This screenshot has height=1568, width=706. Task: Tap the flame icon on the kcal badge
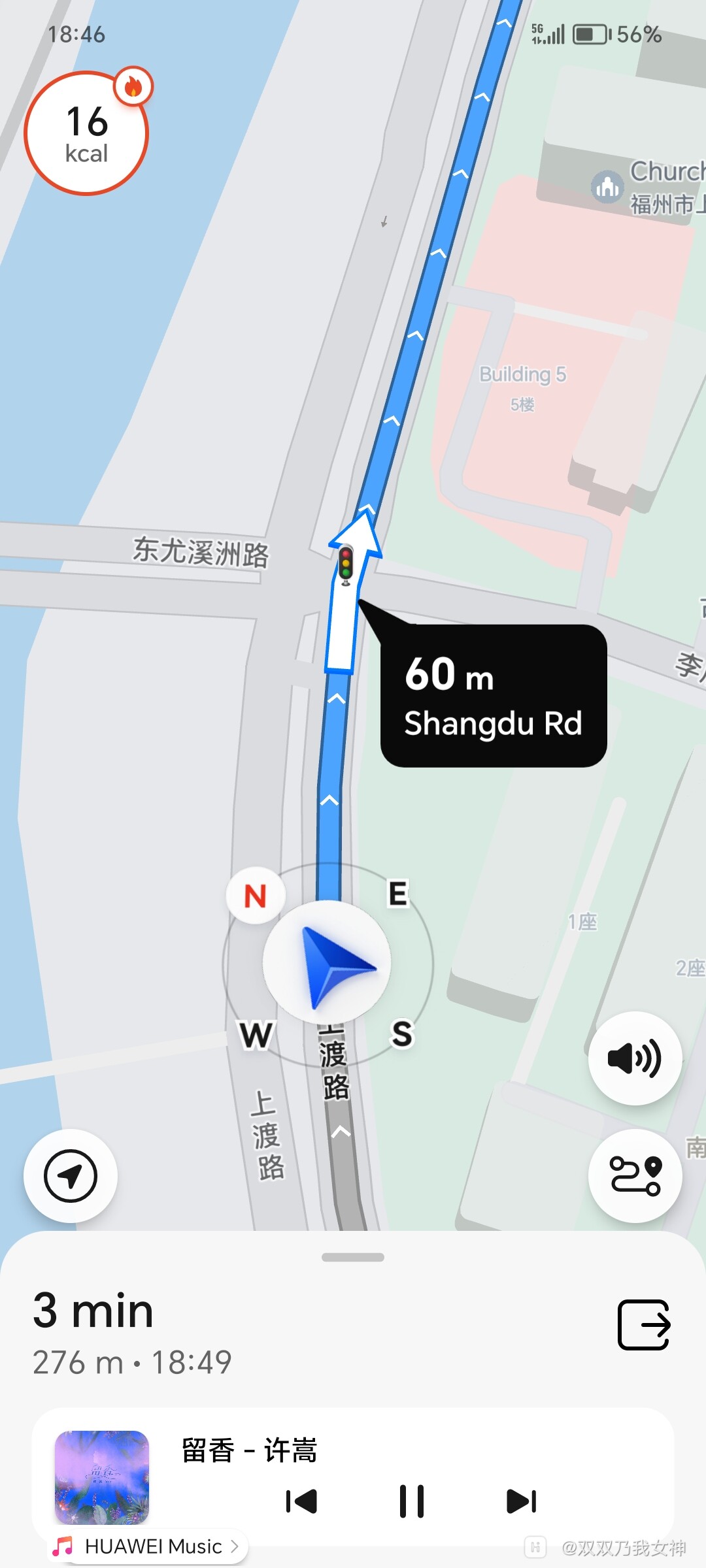[x=135, y=86]
